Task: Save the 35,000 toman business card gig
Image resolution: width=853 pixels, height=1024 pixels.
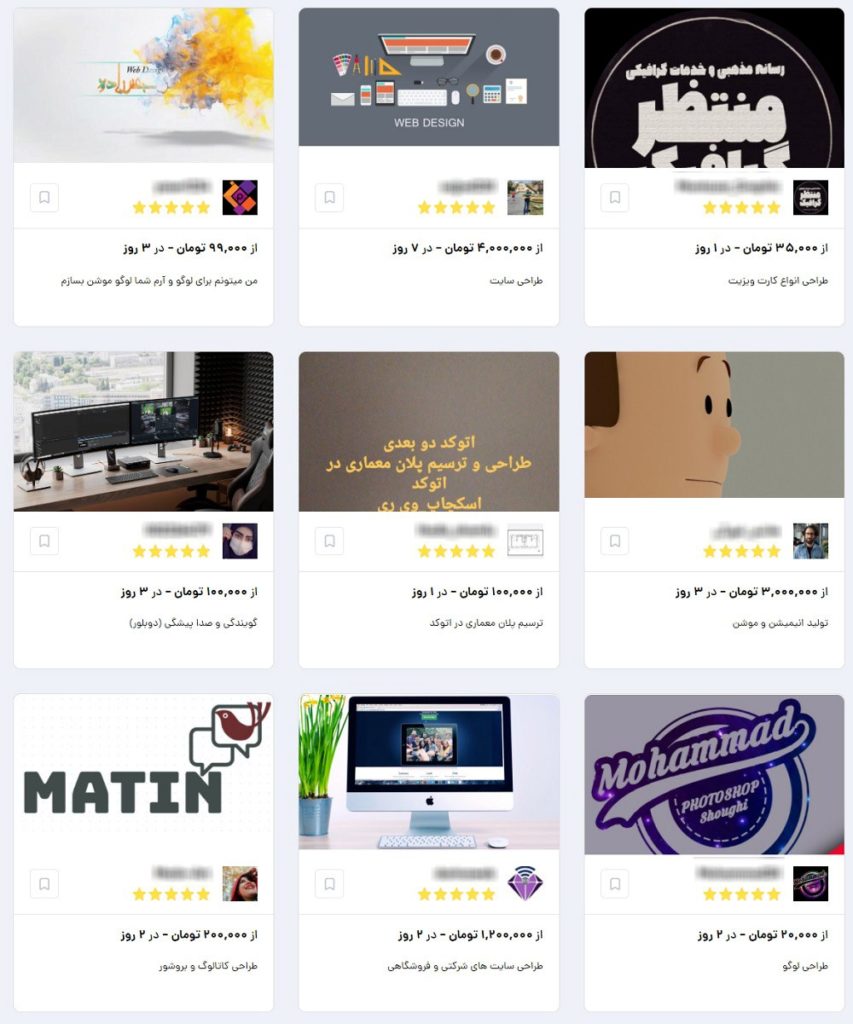Action: tap(615, 197)
